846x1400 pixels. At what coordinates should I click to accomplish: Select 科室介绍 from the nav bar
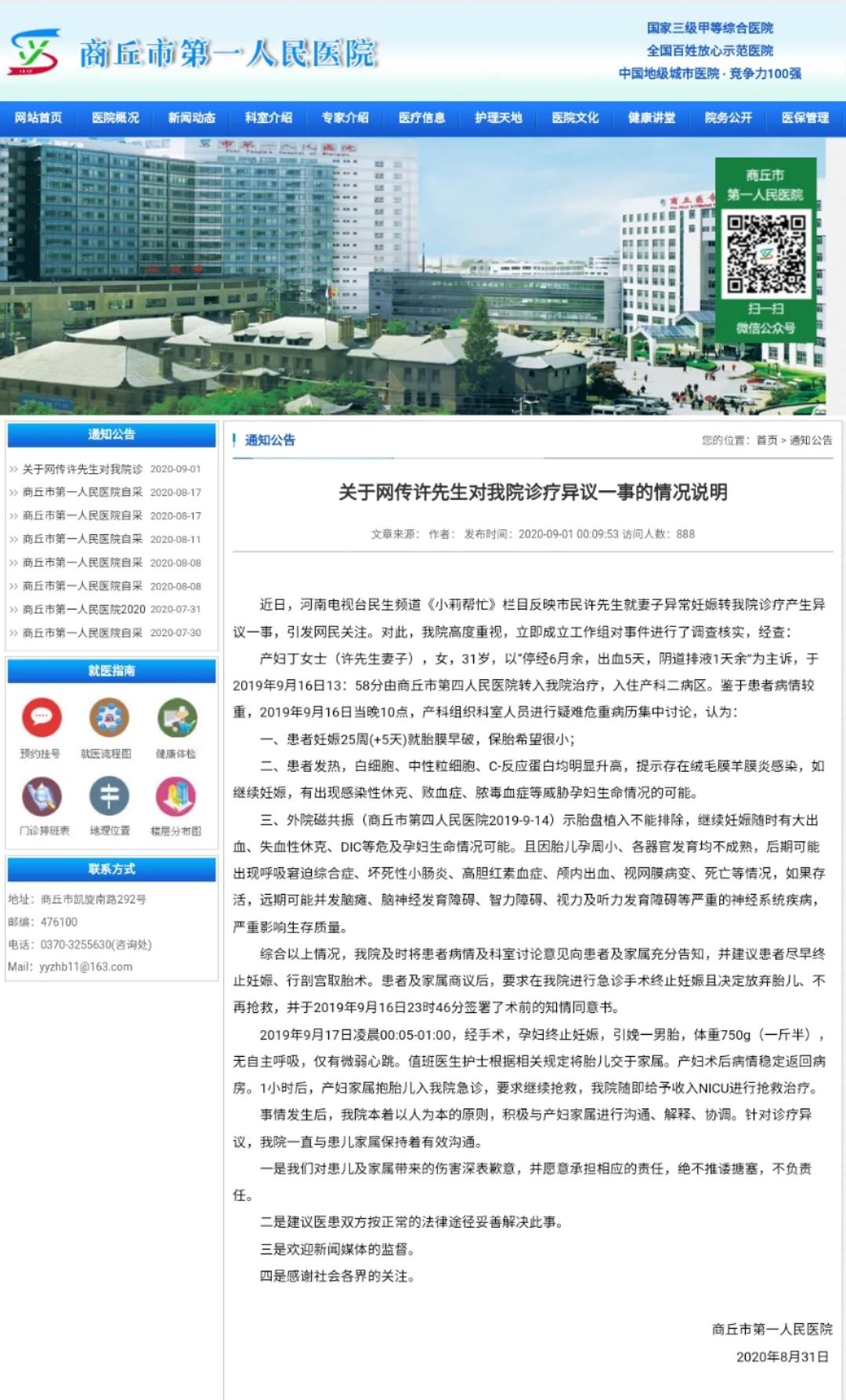tap(269, 118)
